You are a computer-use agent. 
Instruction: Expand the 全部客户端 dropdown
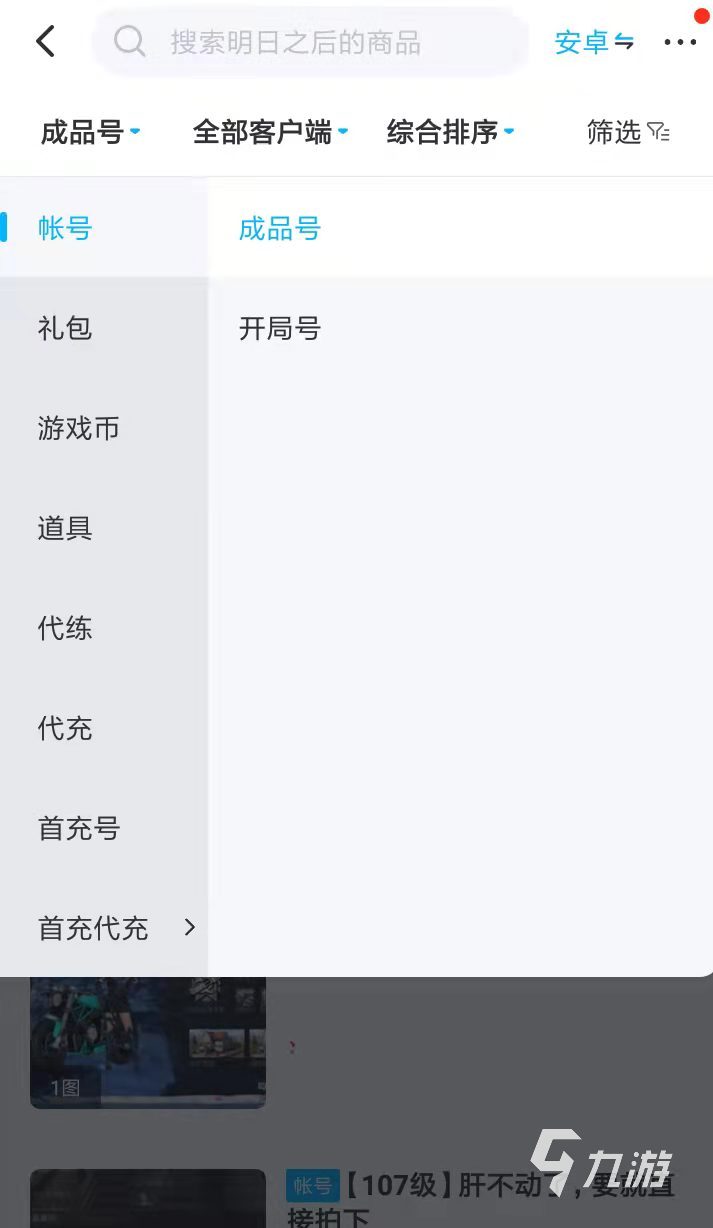click(270, 132)
